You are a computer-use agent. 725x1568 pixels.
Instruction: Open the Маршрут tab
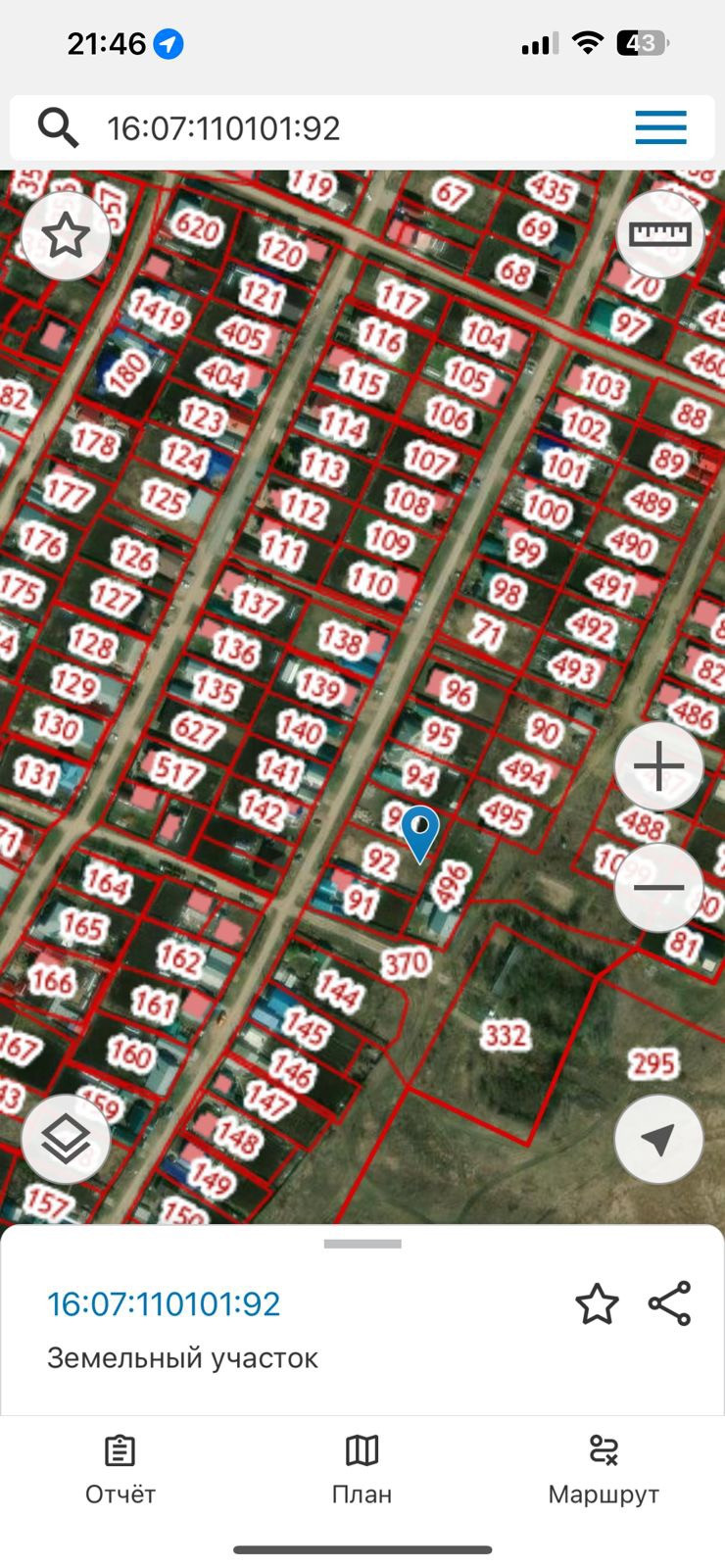click(x=604, y=1470)
